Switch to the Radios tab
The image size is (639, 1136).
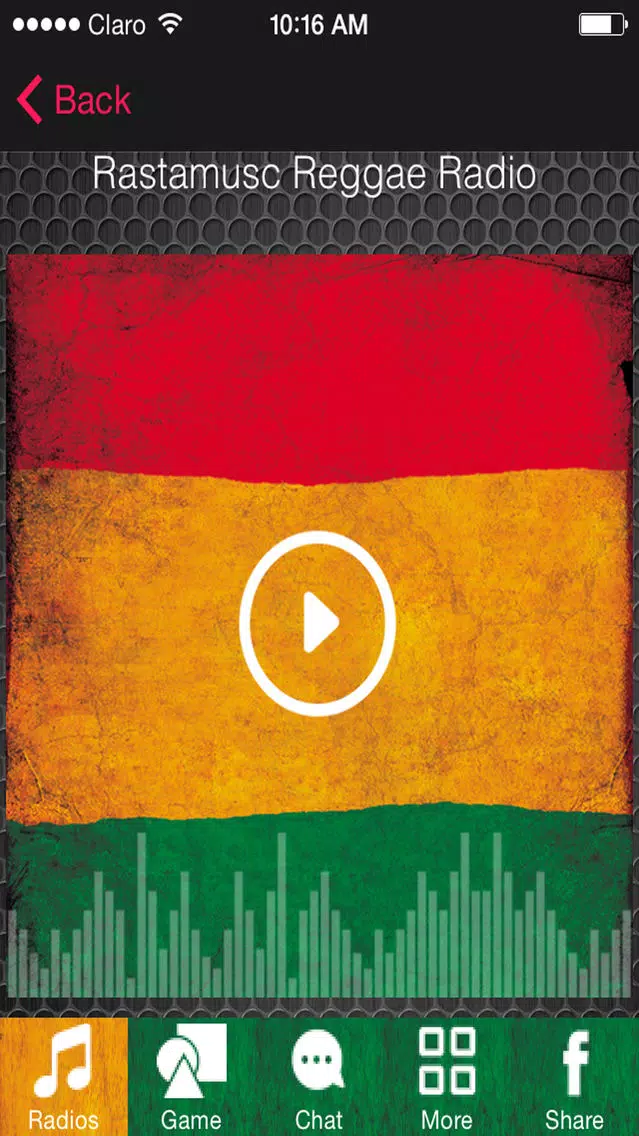click(64, 1077)
